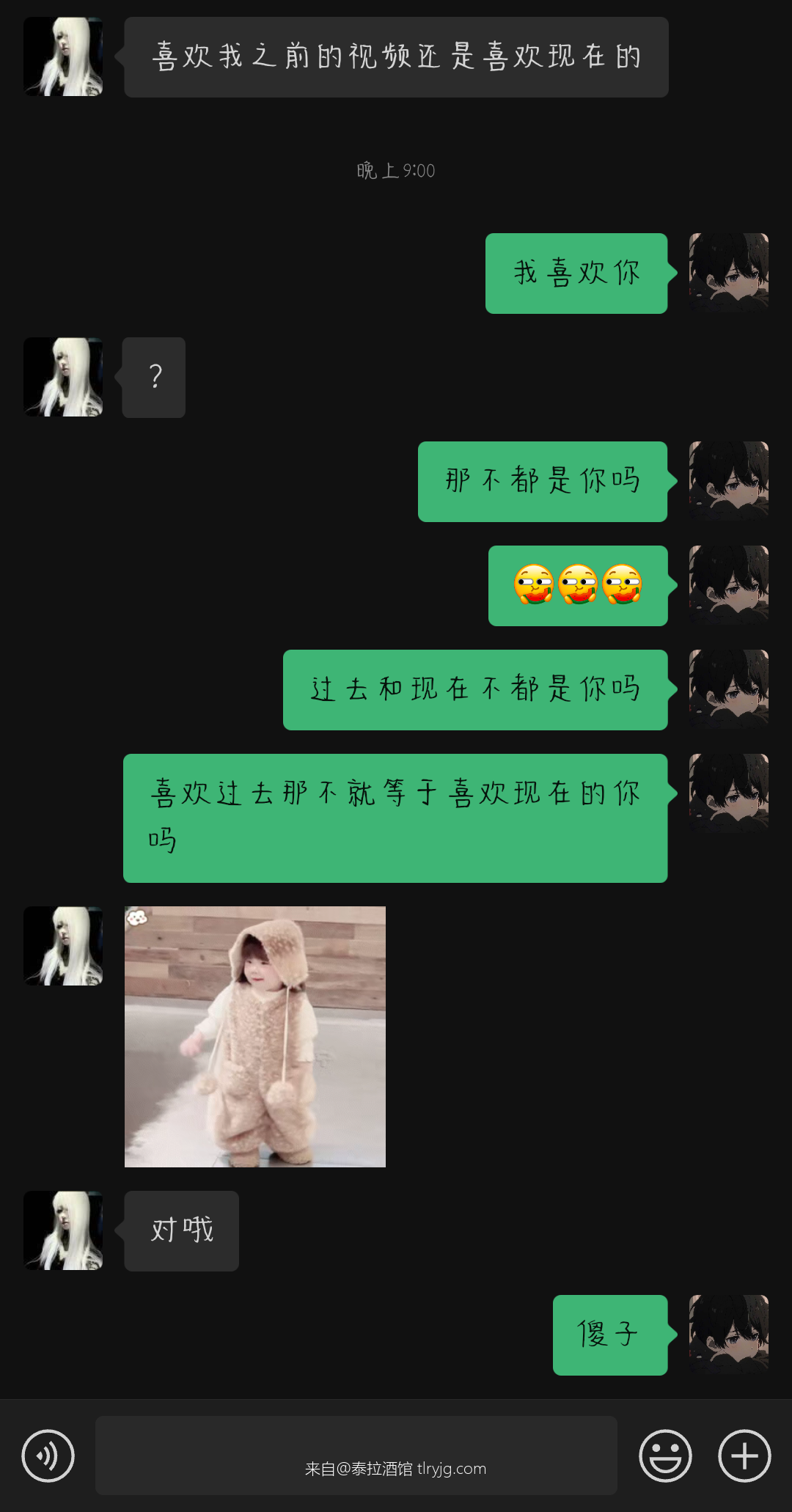Tap the avatar beside the "傻子" message
Image resolution: width=792 pixels, height=1512 pixels.
pyautogui.click(x=728, y=1335)
